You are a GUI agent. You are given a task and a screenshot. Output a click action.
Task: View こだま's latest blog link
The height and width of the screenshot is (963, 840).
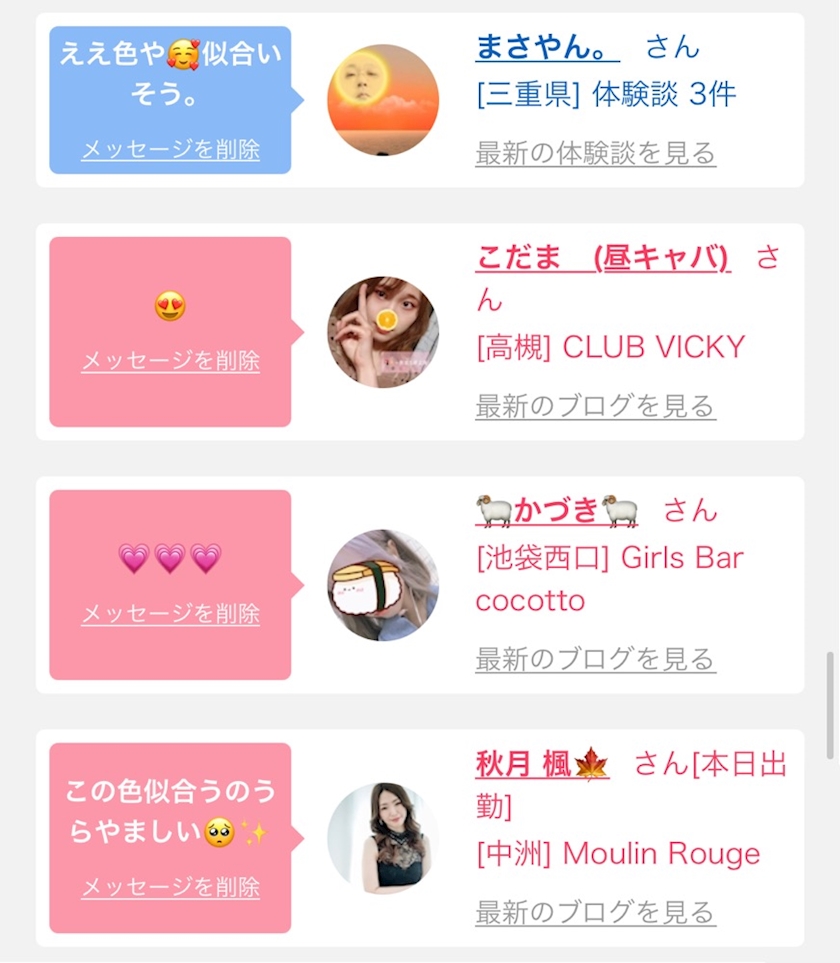click(595, 406)
